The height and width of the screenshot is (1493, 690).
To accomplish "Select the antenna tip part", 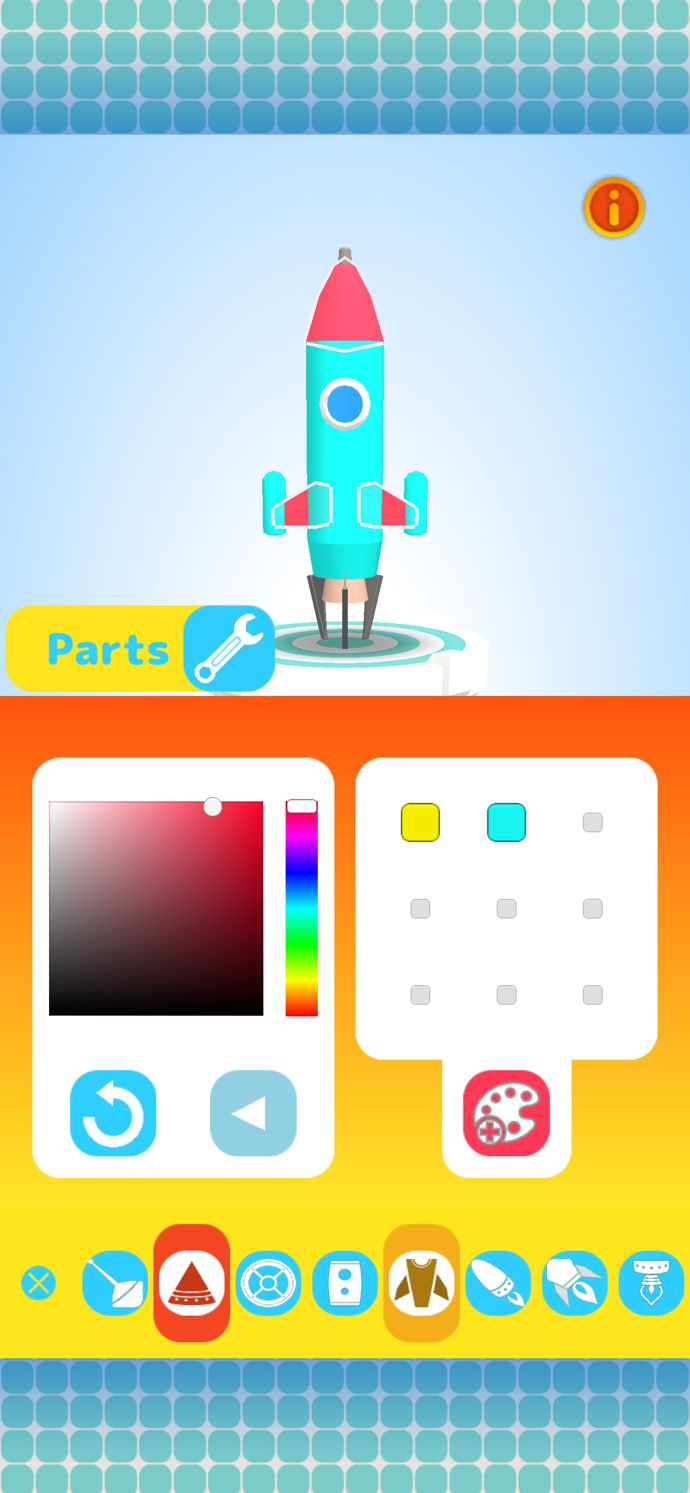I will (114, 1283).
